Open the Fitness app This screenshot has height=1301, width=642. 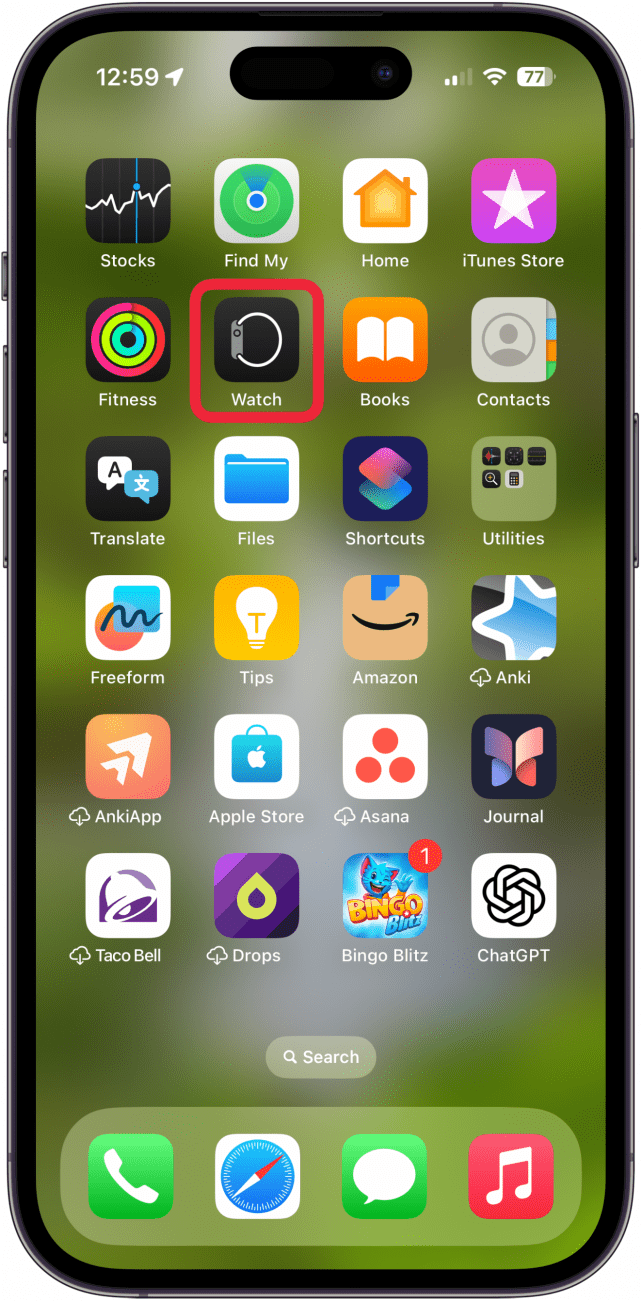(128, 340)
